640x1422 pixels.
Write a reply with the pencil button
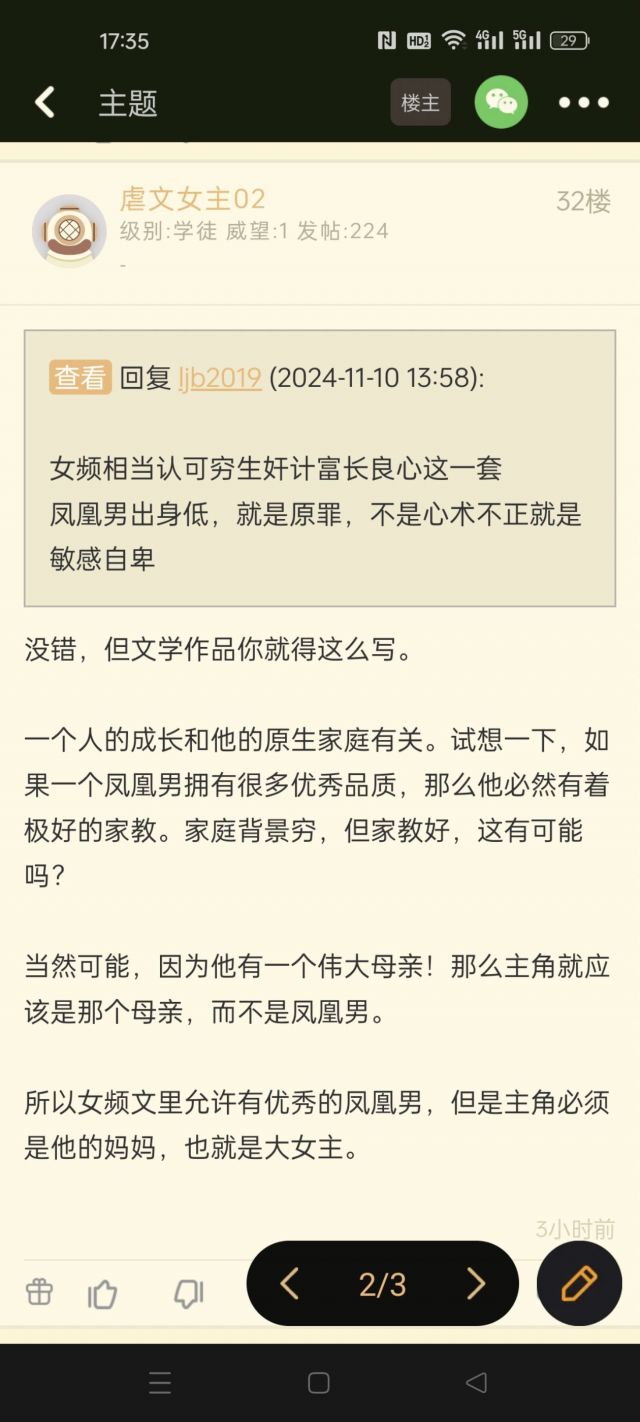[x=579, y=1284]
